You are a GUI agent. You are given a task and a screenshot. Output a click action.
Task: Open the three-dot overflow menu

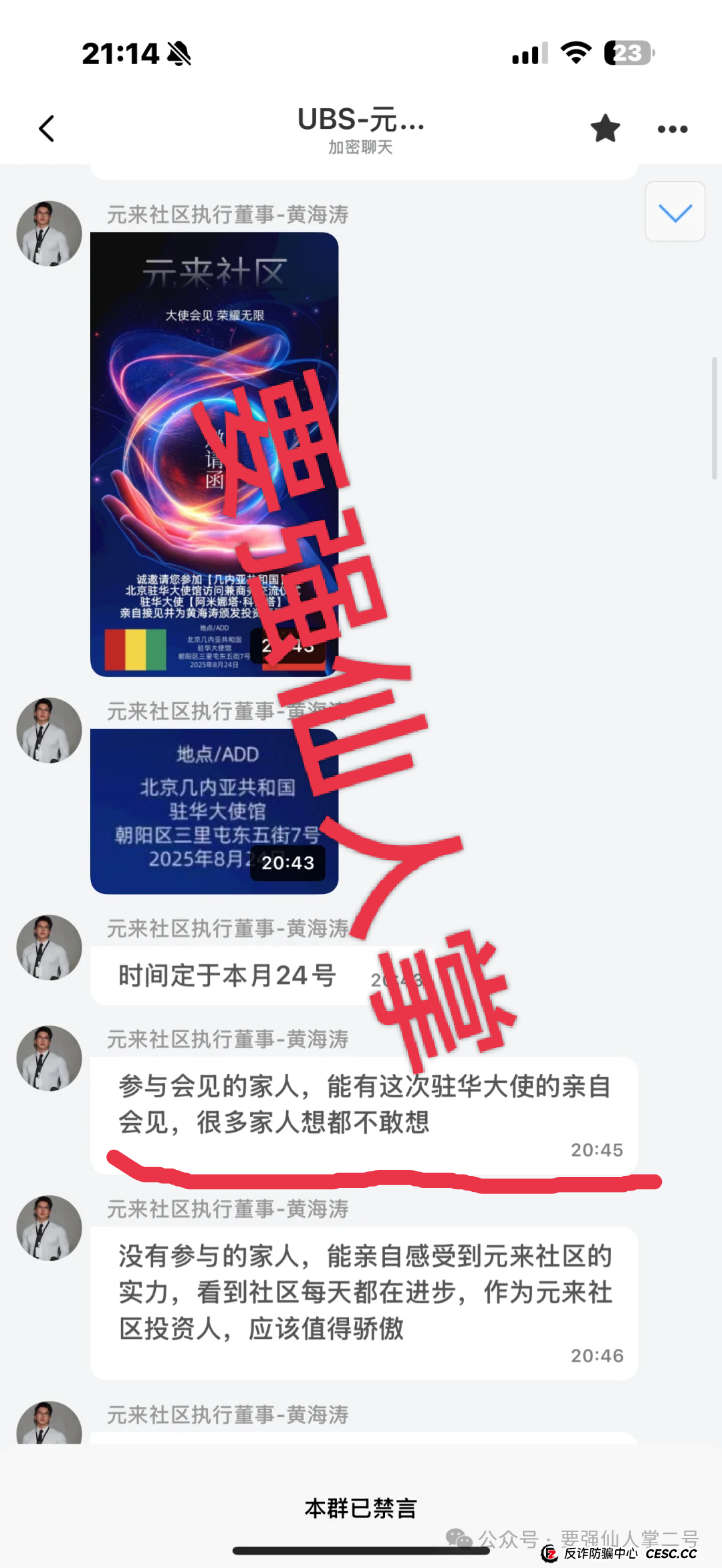672,129
